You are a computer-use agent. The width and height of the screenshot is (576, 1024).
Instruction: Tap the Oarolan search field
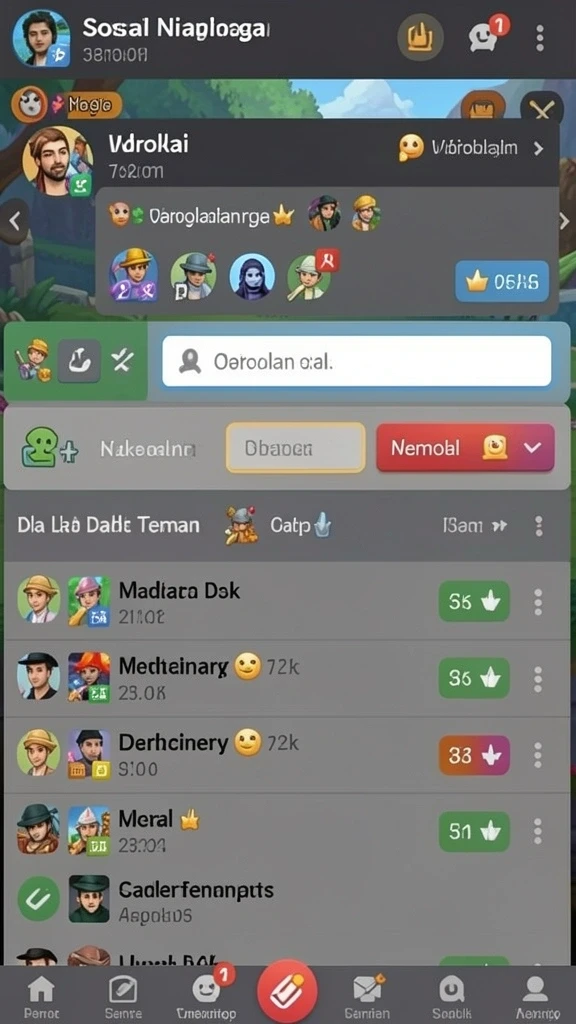(357, 360)
